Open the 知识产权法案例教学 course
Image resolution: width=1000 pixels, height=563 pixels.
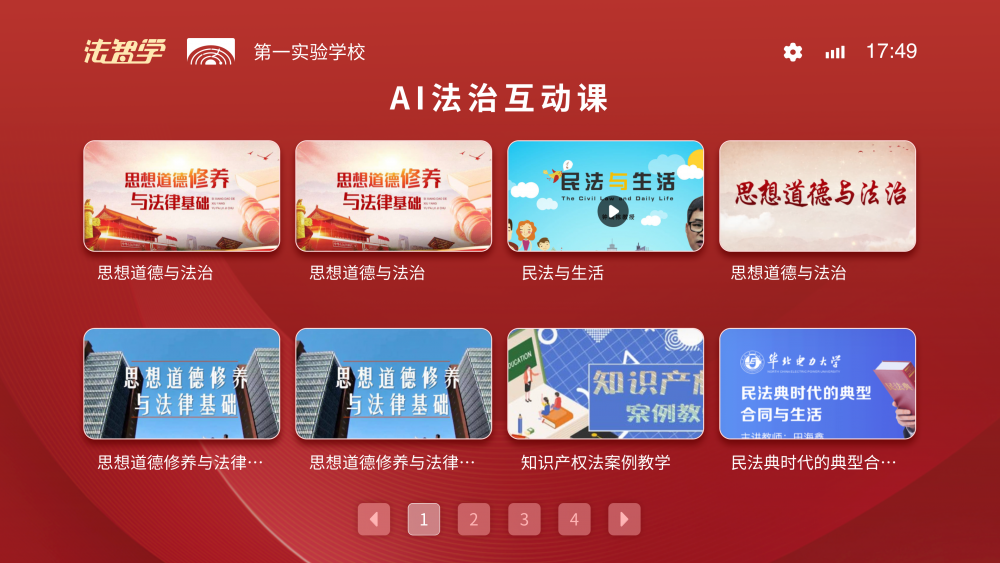coord(605,384)
